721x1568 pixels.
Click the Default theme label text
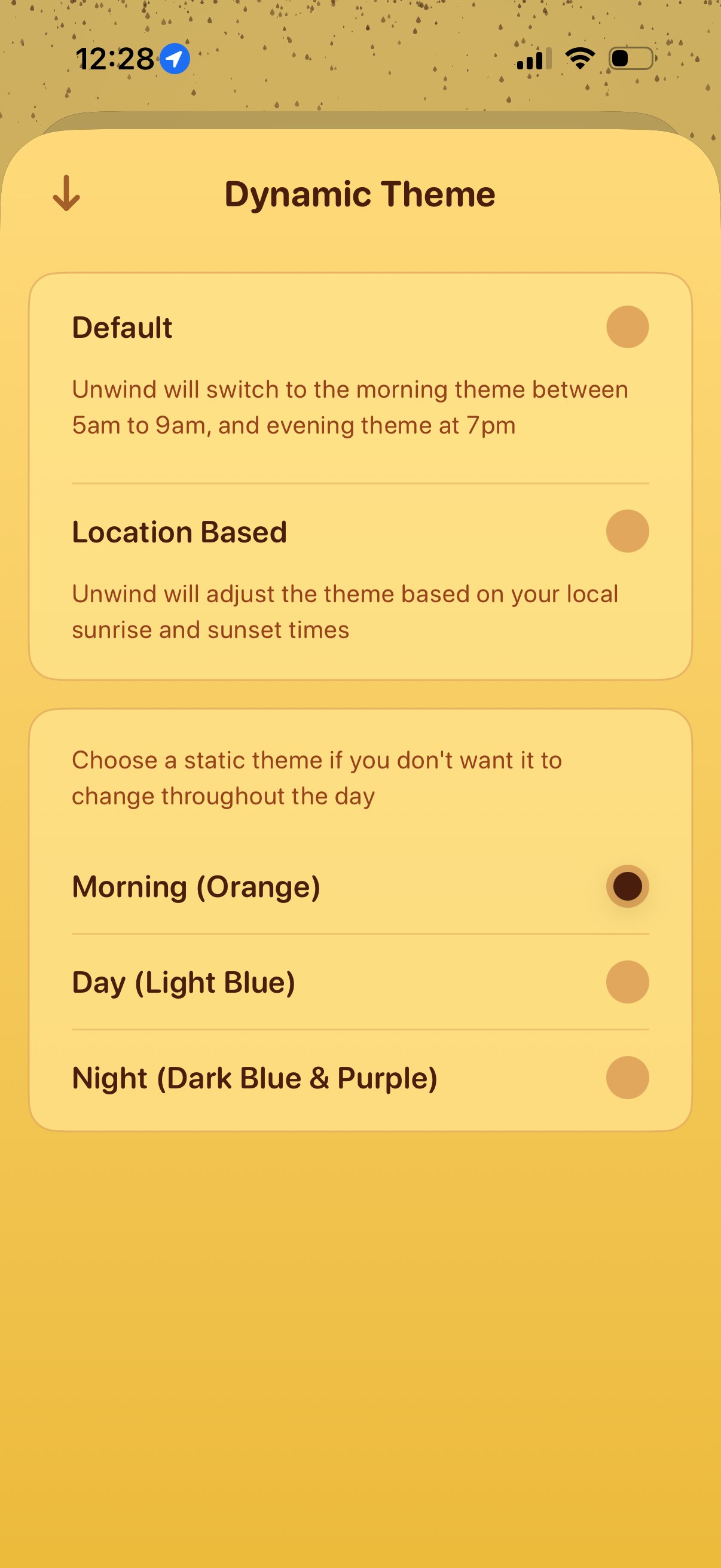coord(122,327)
